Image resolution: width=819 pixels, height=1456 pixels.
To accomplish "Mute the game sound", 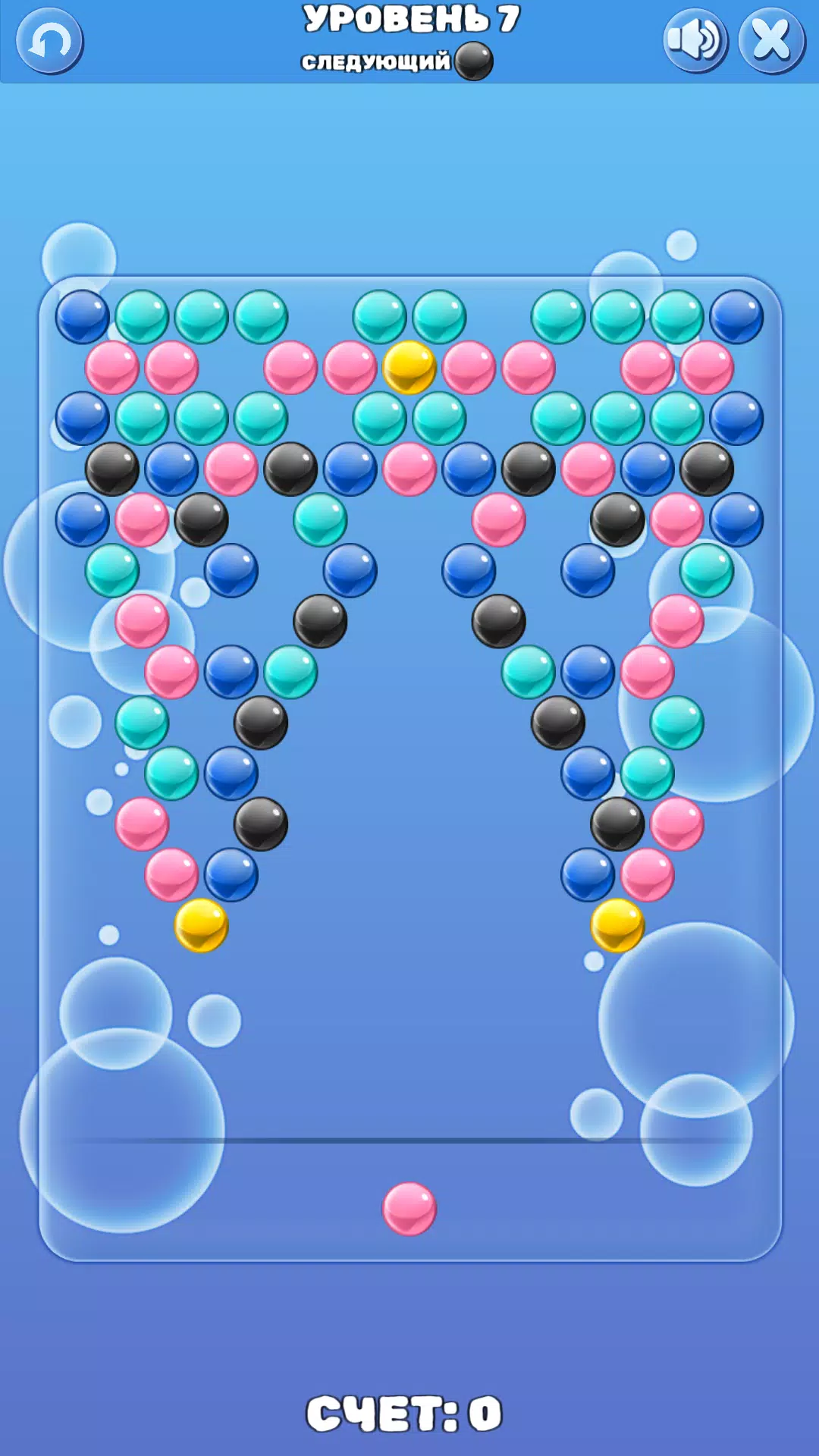I will click(695, 41).
